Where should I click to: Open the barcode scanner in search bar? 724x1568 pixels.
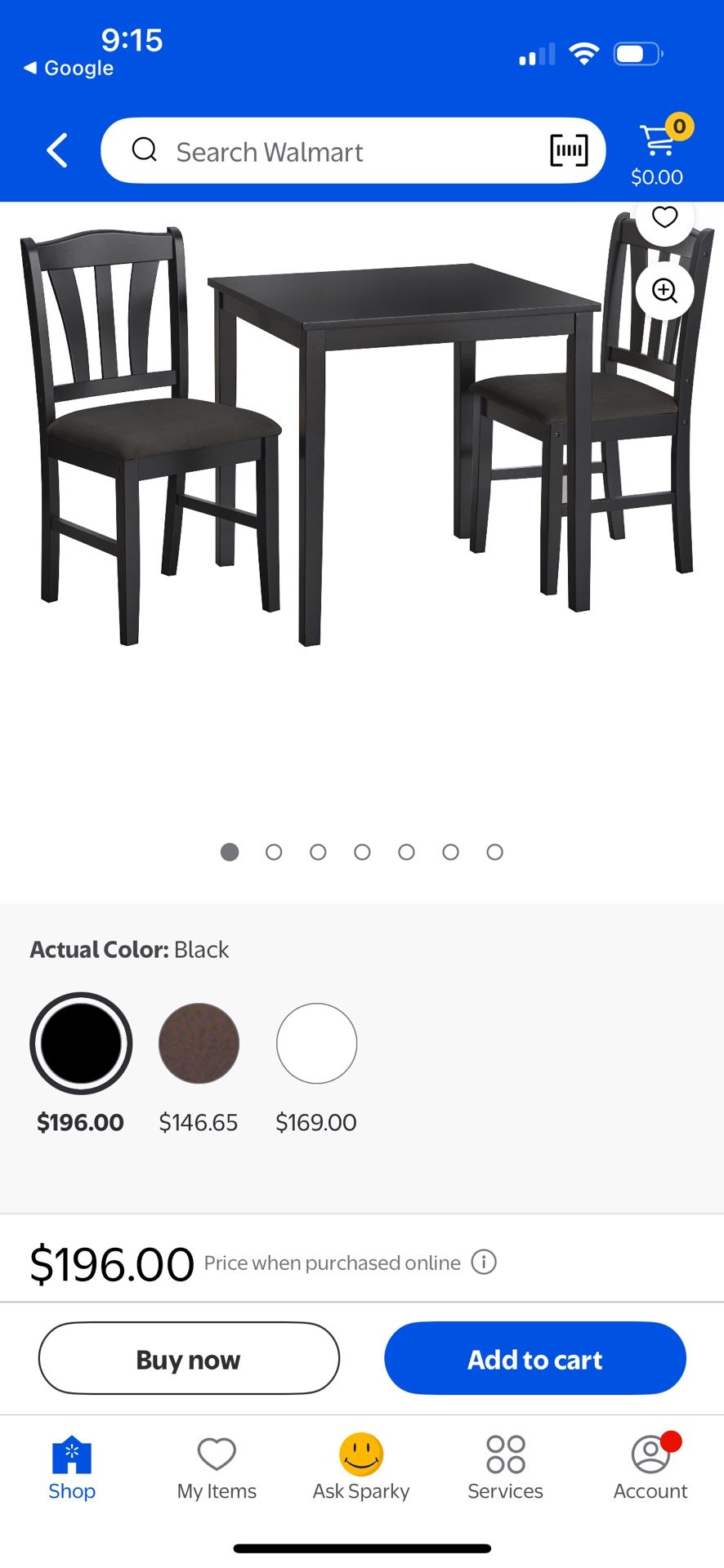pyautogui.click(x=568, y=150)
